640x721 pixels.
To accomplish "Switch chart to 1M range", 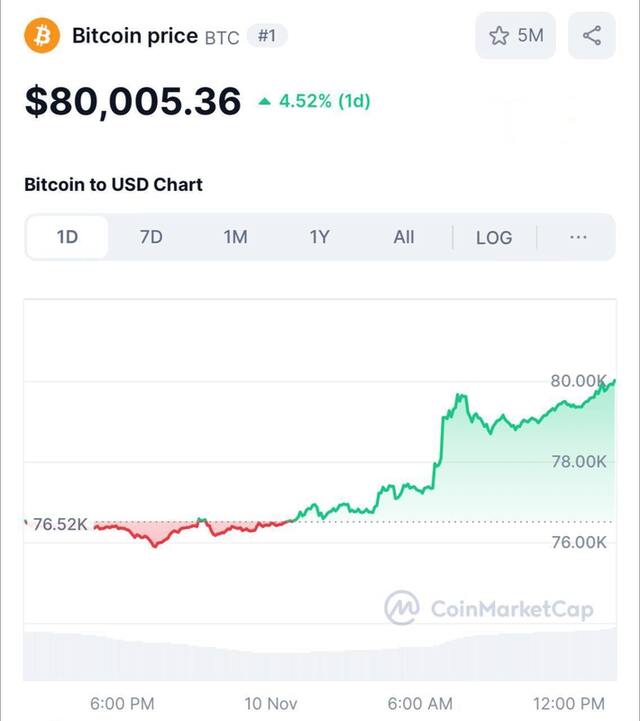I will tap(235, 237).
